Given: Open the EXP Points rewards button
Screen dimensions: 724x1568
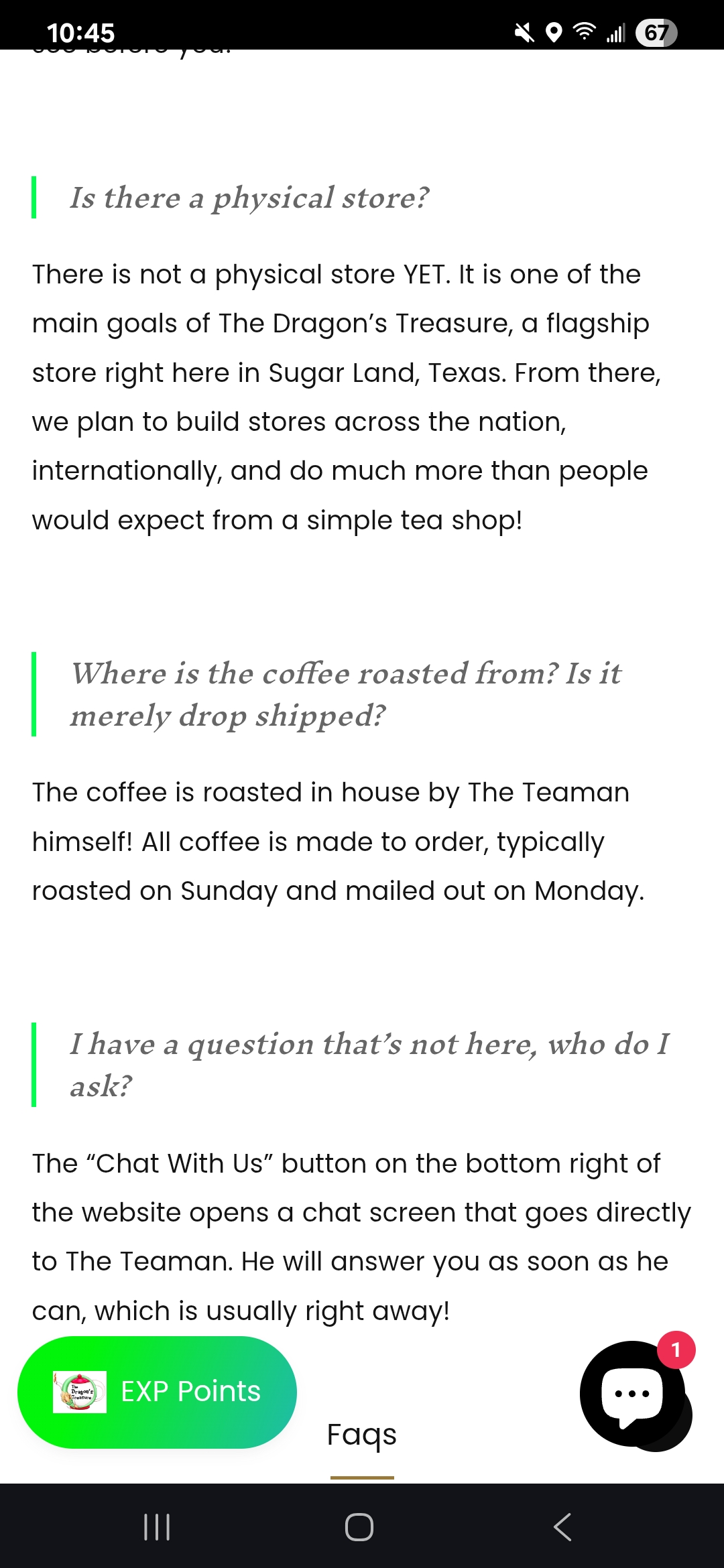Looking at the screenshot, I should coord(157,1392).
